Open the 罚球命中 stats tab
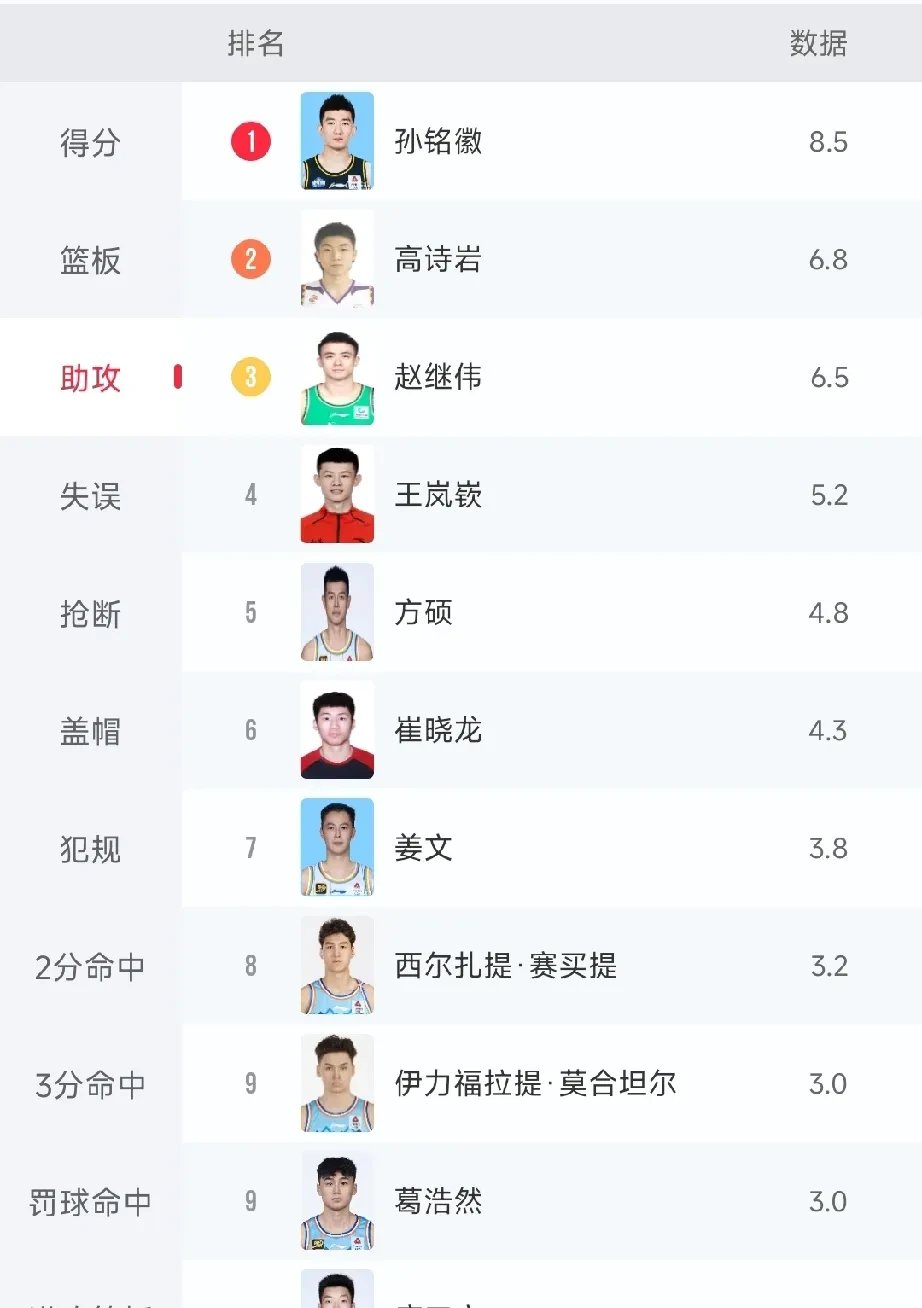Viewport: 922px width, 1308px height. (90, 1202)
